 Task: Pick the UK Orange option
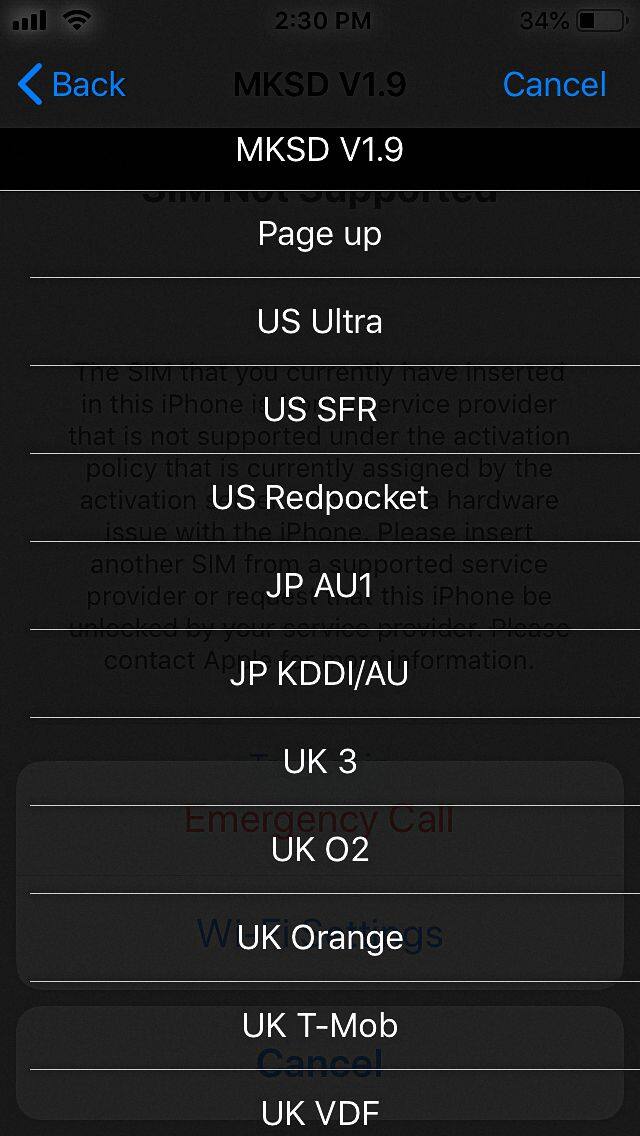coord(320,938)
